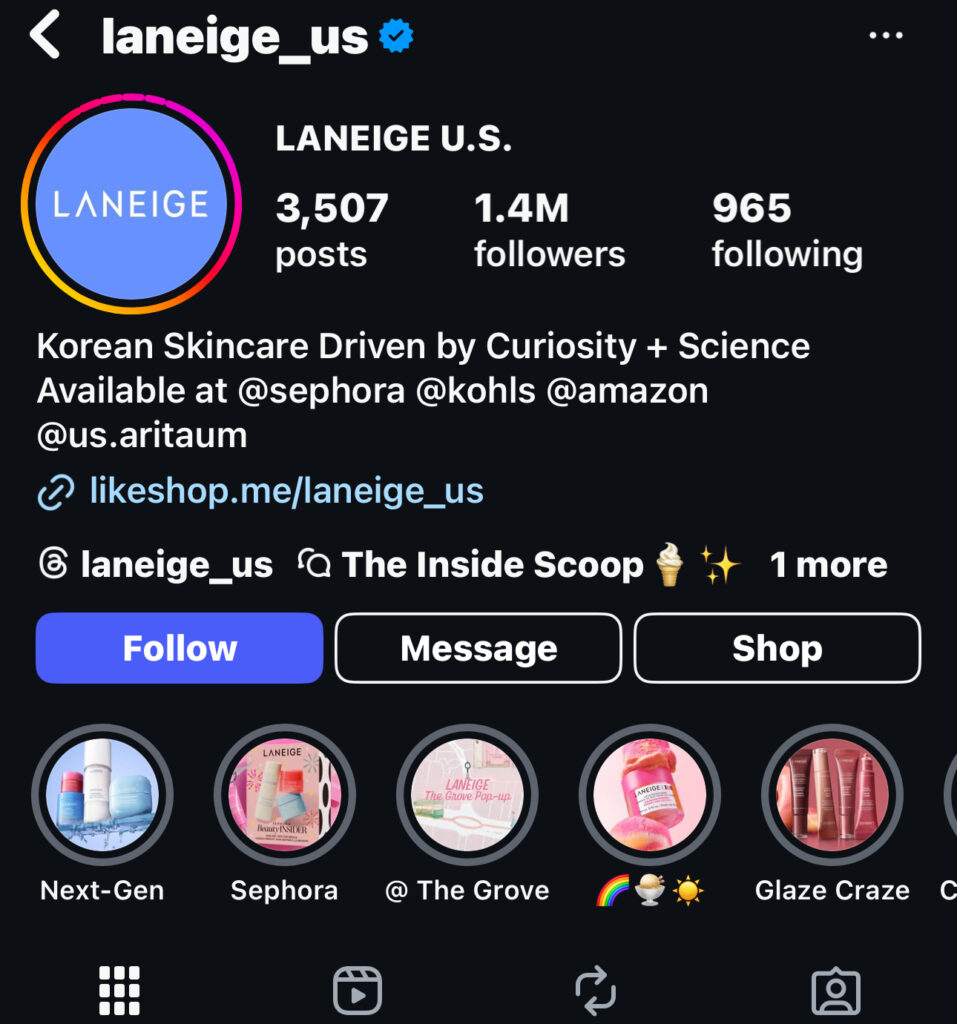This screenshot has height=1024, width=957.
Task: Switch to the Reels tab
Action: point(357,990)
